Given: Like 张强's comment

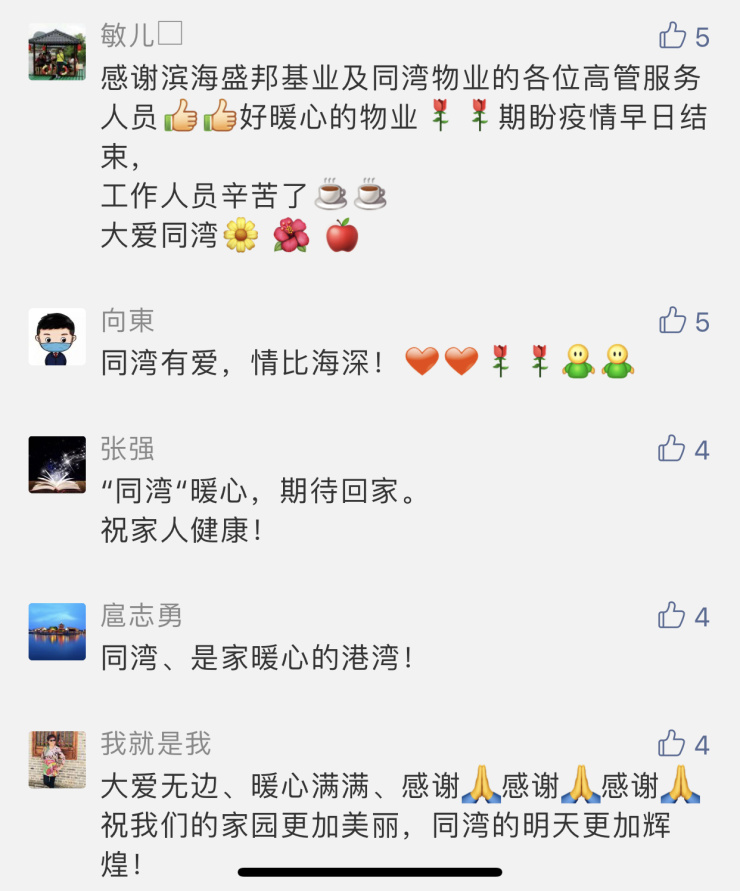Looking at the screenshot, I should (x=673, y=449).
